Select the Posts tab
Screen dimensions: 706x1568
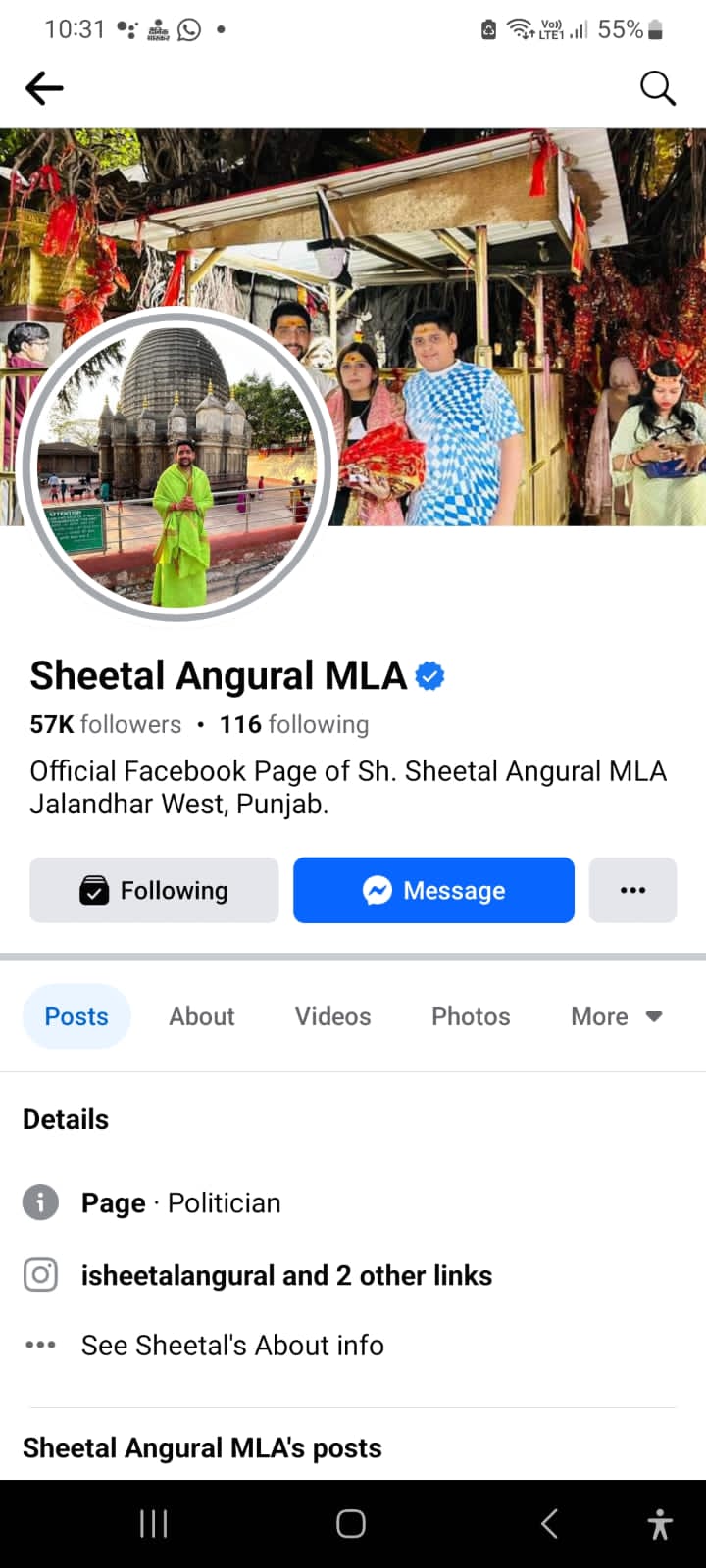pos(76,1016)
